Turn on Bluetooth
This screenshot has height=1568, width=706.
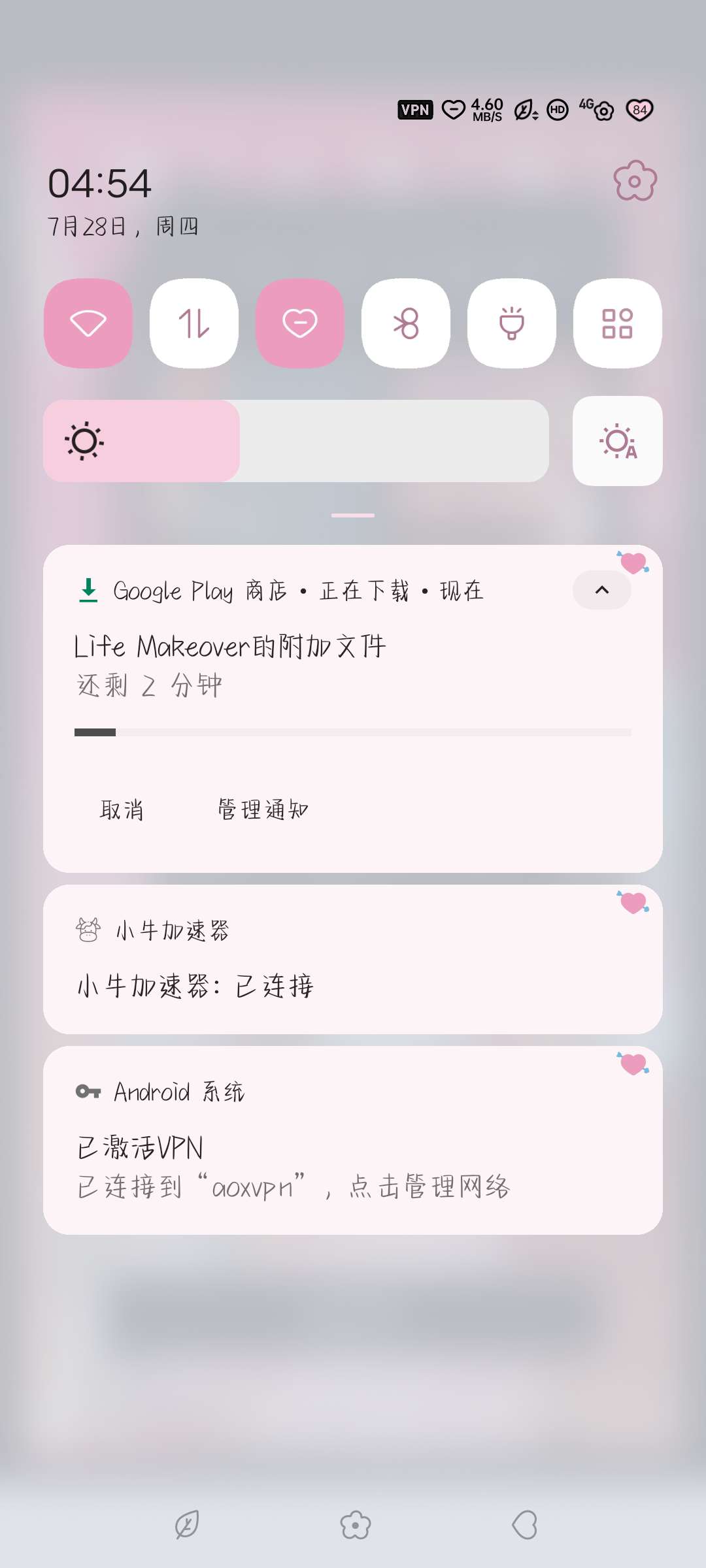(x=406, y=323)
